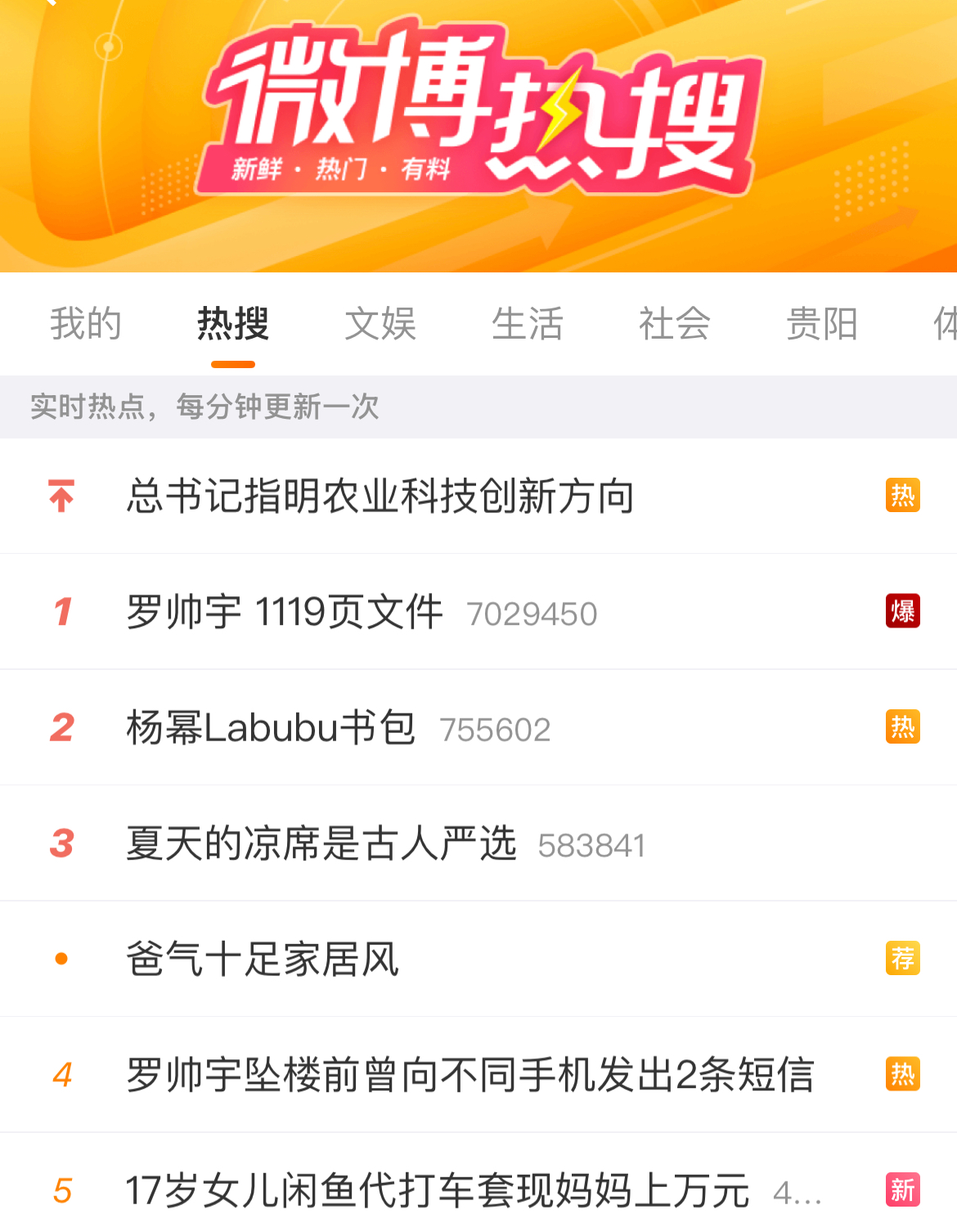Switch to the 文娱 tab

pyautogui.click(x=380, y=324)
